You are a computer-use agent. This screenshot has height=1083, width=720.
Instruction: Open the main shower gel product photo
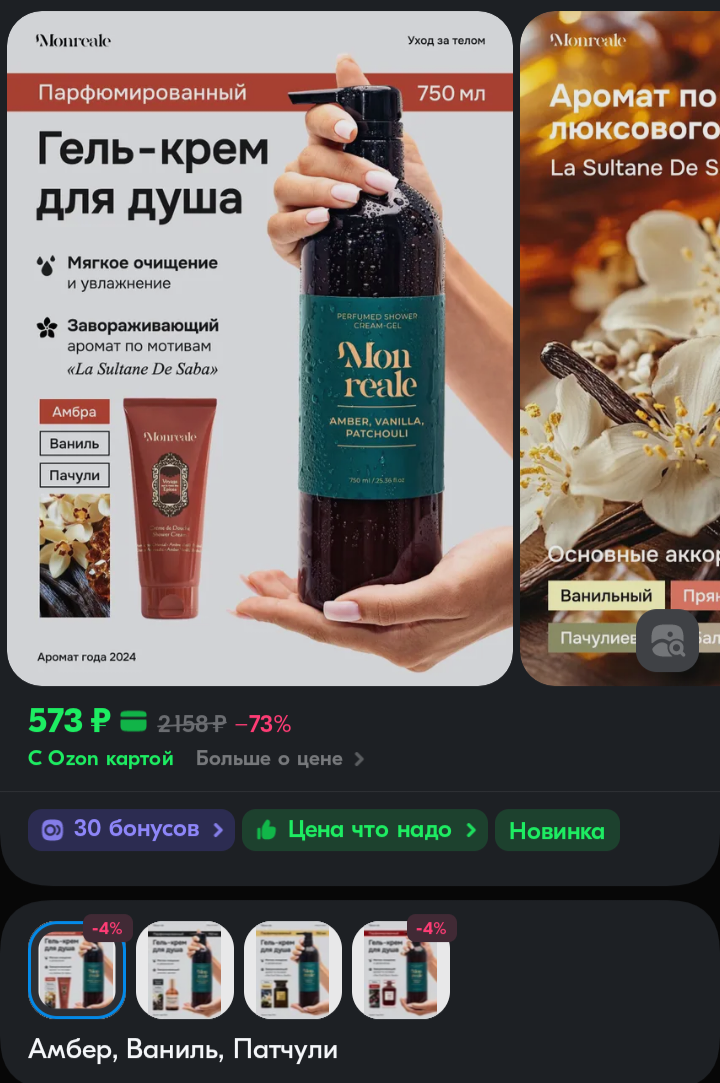[260, 350]
